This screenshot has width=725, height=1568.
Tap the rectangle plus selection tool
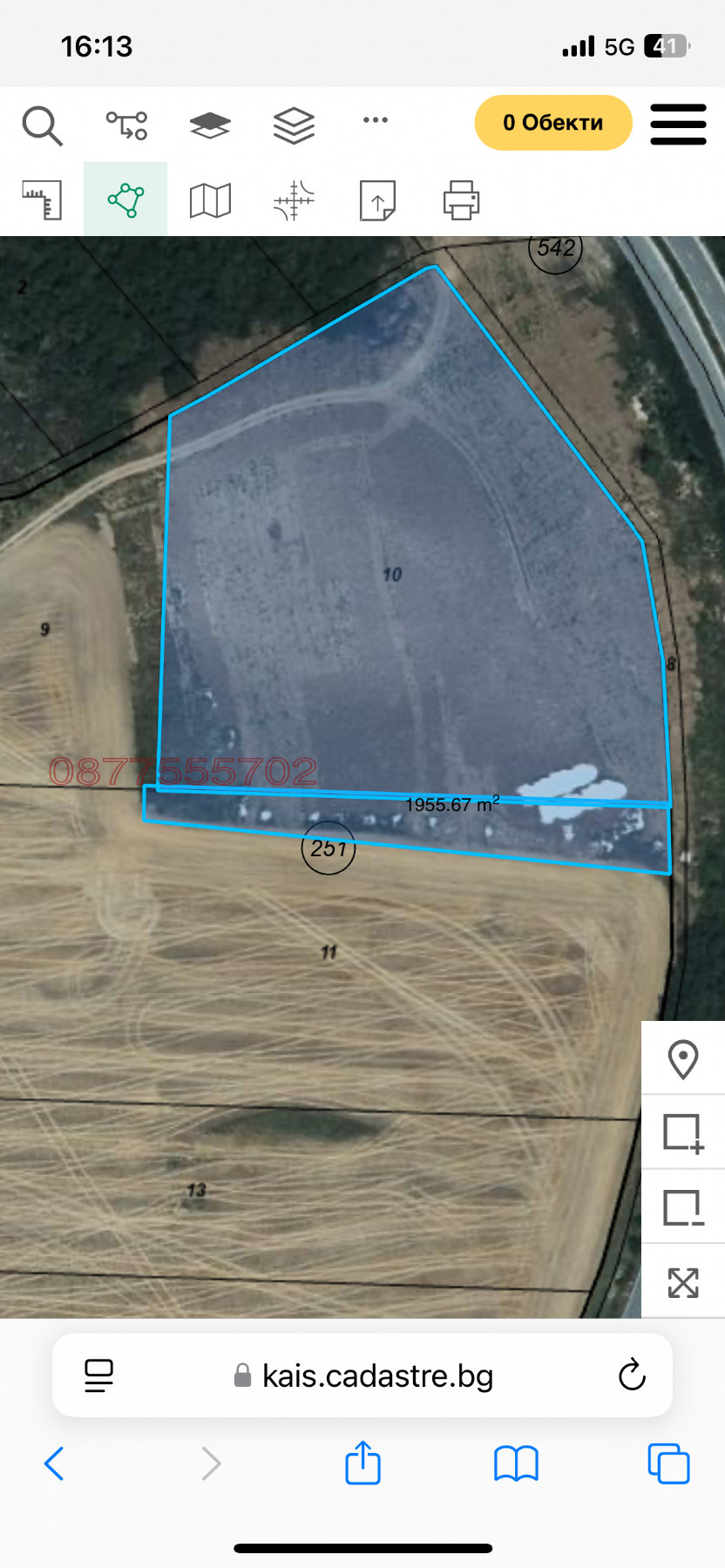(683, 1133)
